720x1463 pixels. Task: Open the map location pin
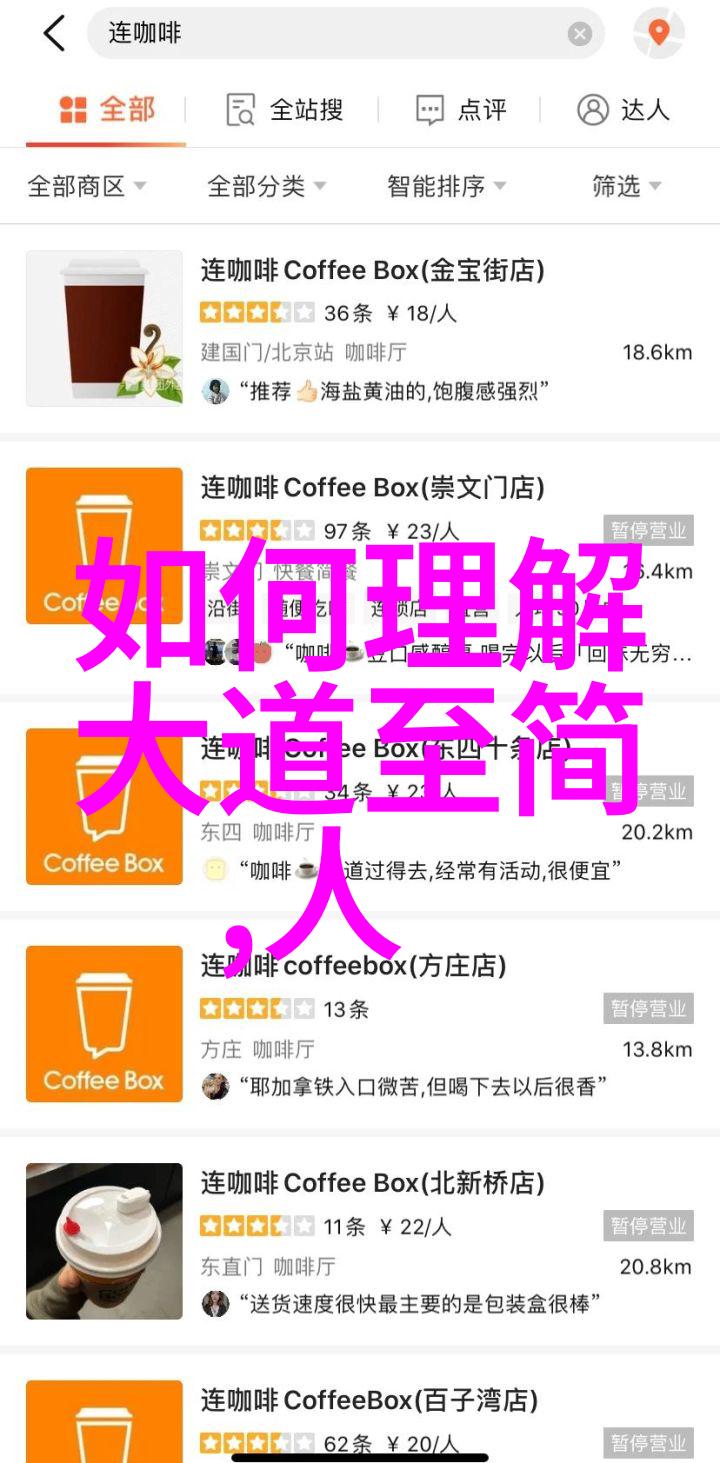coord(658,34)
